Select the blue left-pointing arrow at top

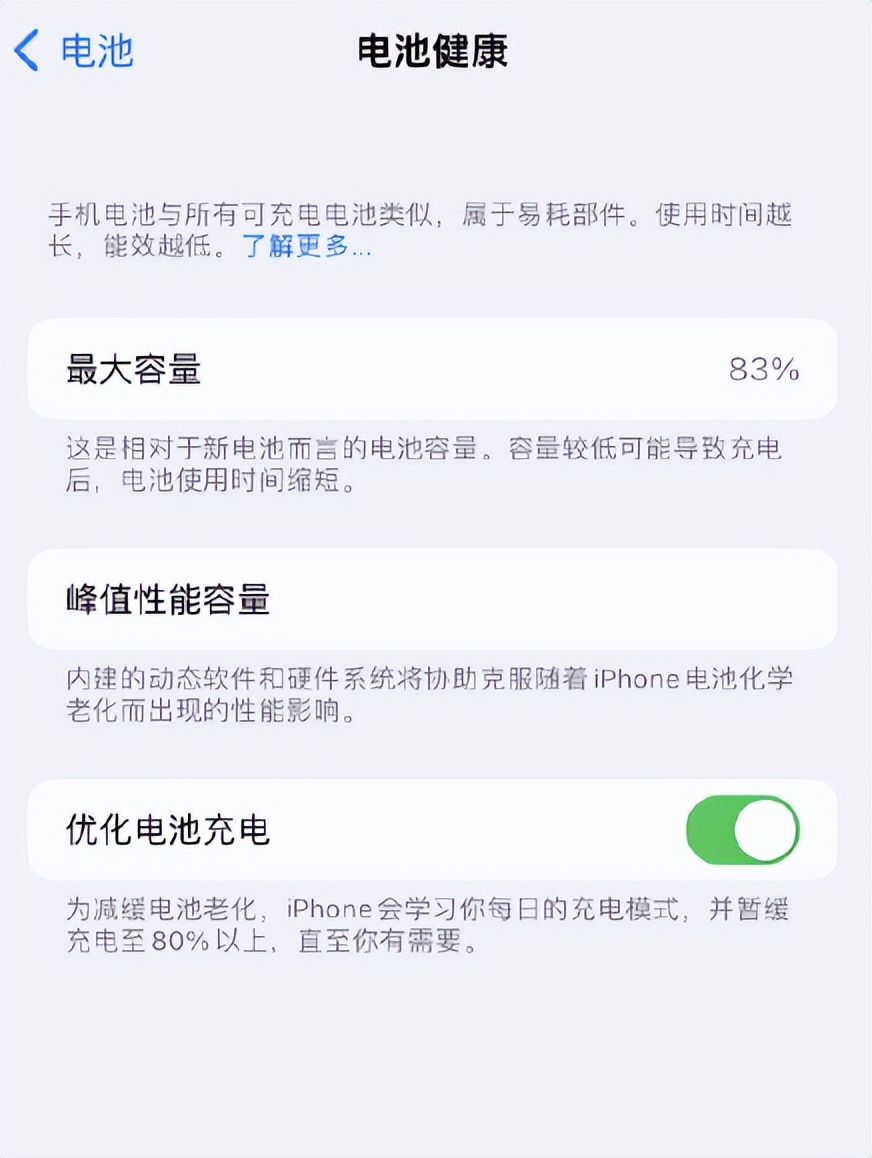click(24, 50)
